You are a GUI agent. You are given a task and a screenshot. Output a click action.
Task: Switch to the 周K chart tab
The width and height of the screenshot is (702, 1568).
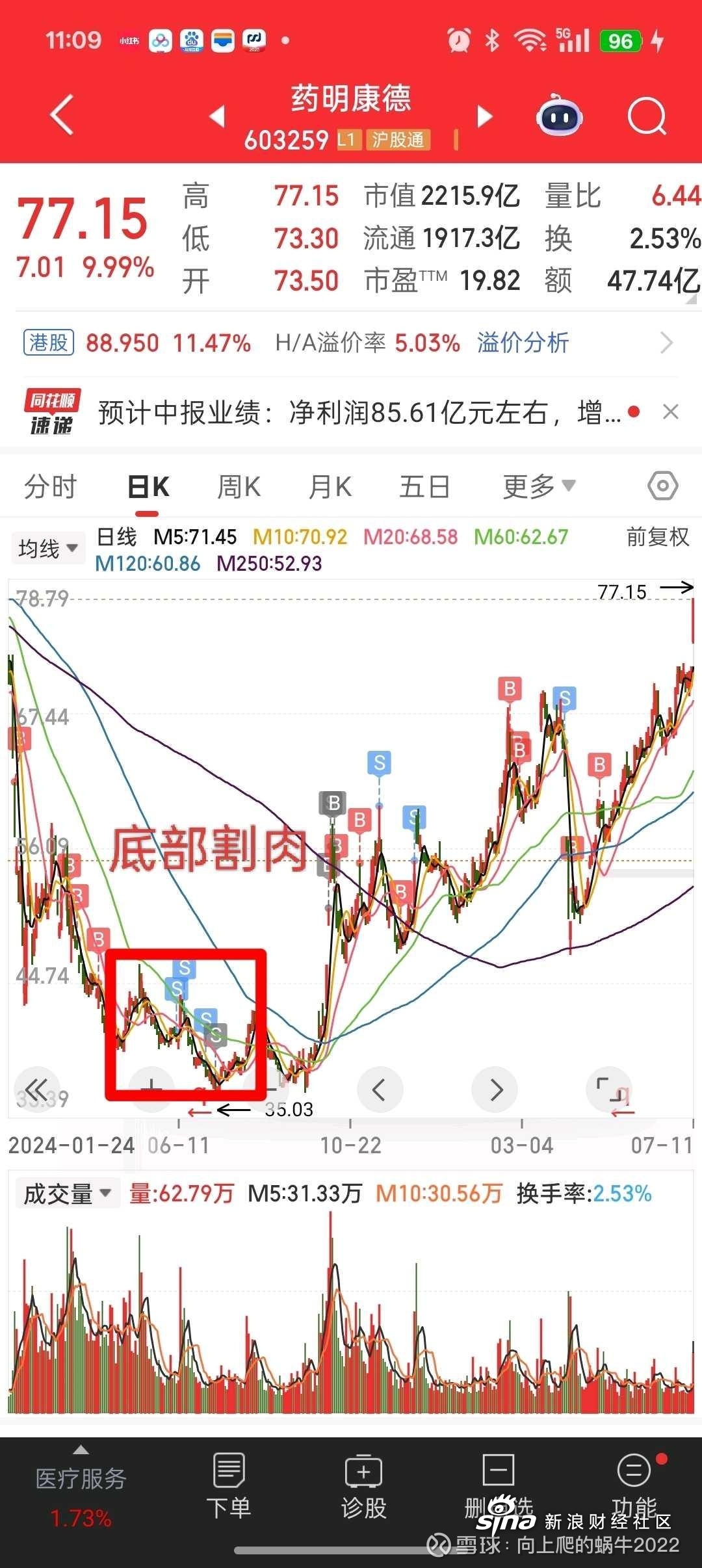pos(239,486)
